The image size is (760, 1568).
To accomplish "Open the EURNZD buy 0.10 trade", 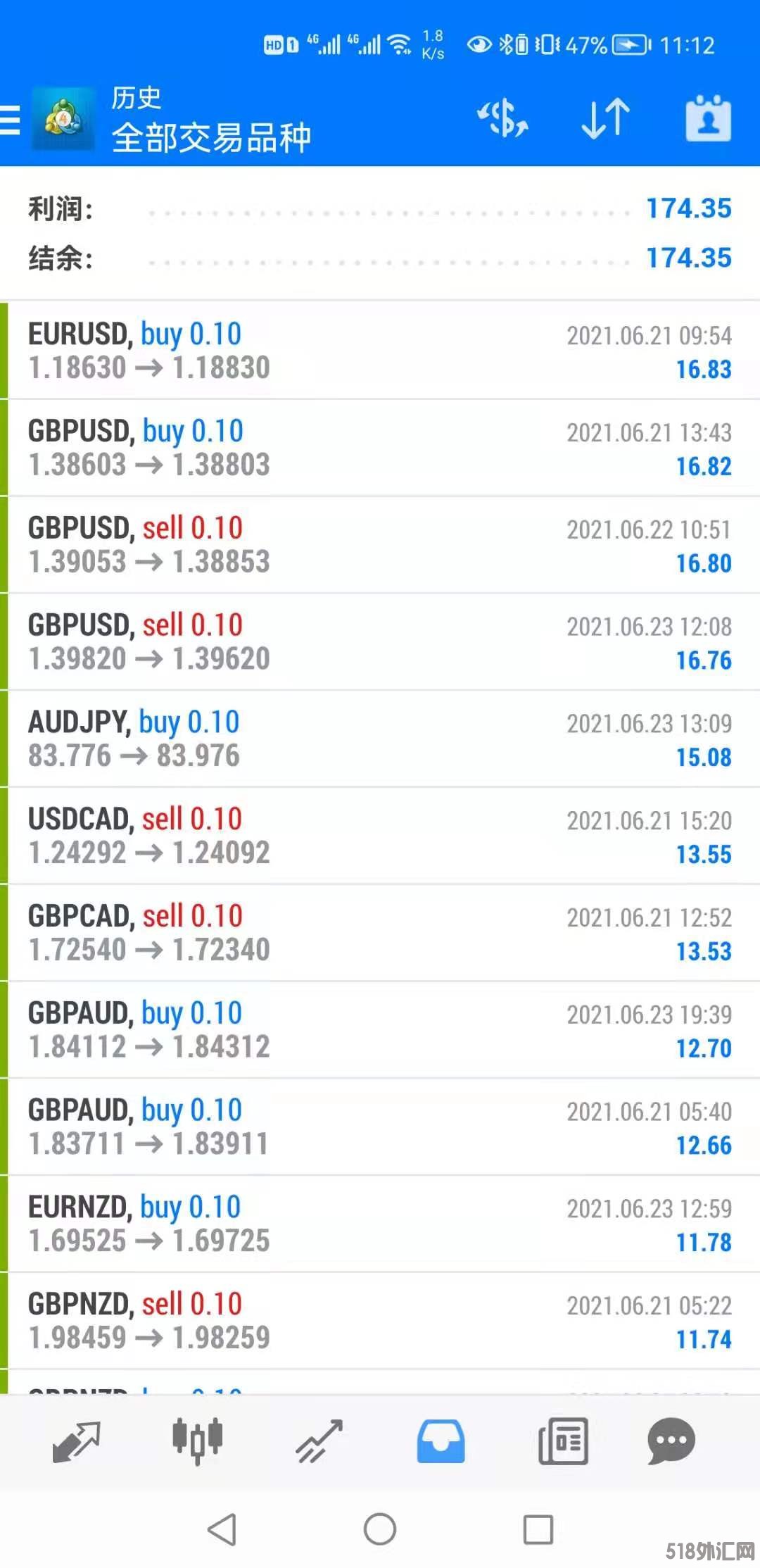I will point(380,1224).
